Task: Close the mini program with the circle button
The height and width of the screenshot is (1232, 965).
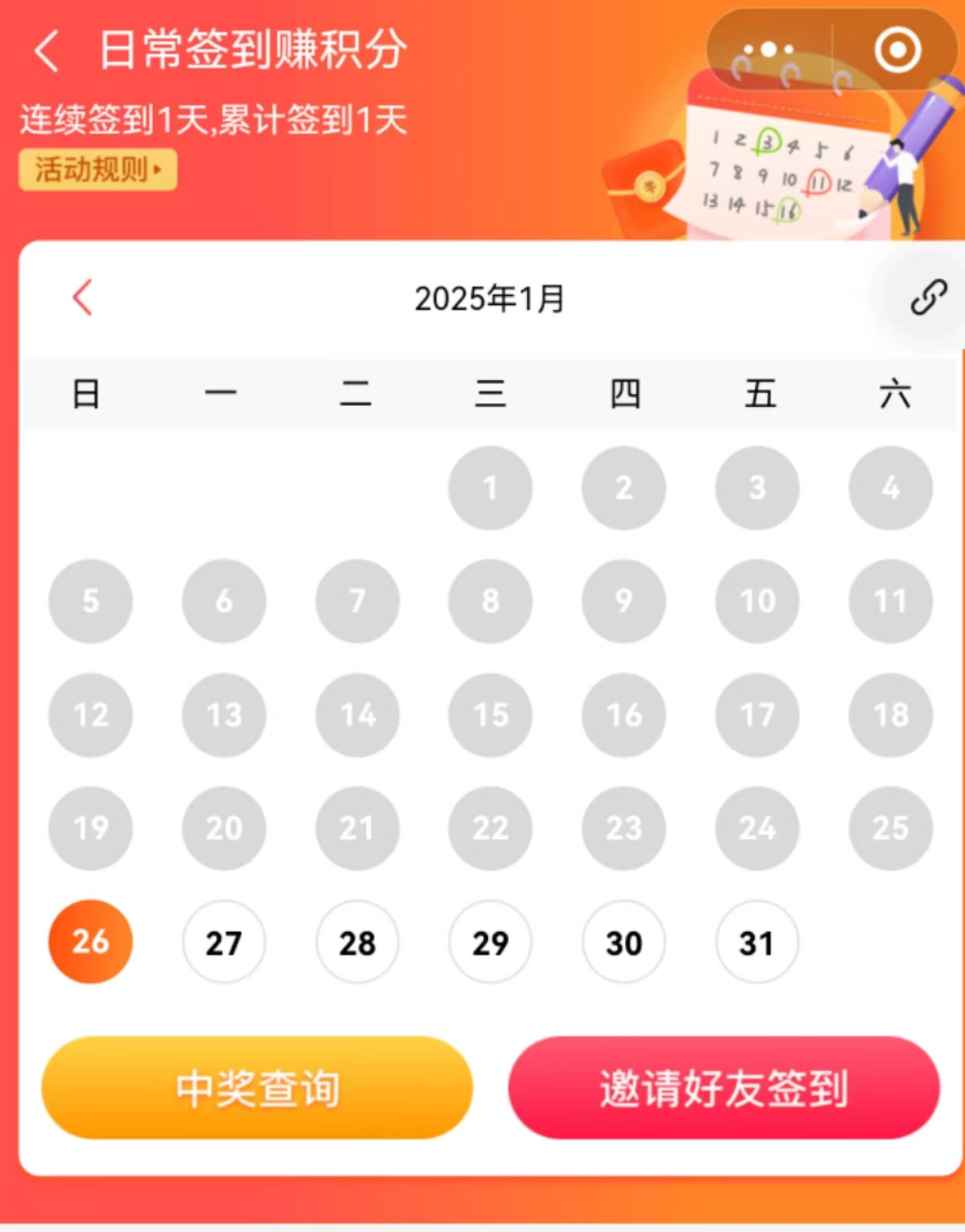Action: [897, 51]
